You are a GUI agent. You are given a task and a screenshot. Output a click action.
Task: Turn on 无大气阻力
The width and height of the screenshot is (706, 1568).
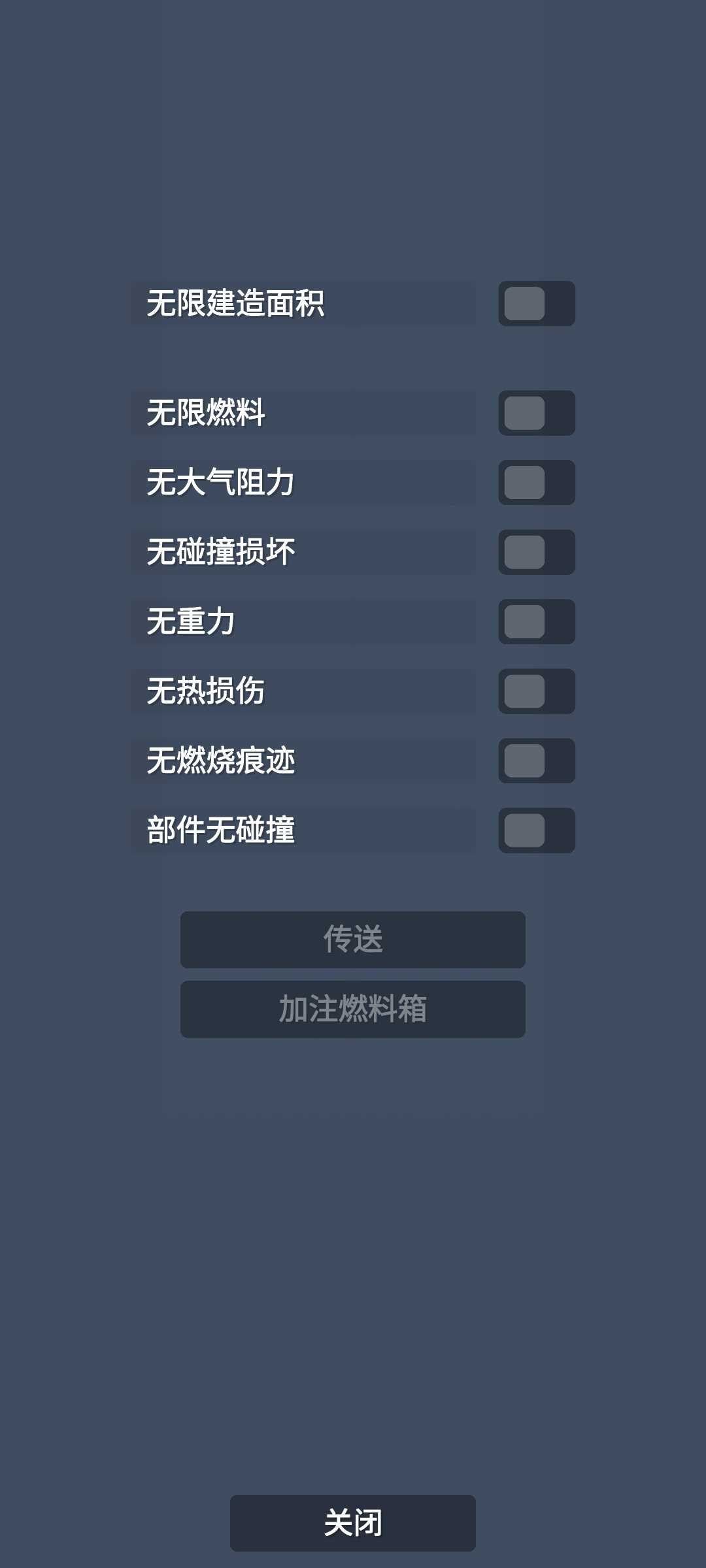pyautogui.click(x=536, y=483)
